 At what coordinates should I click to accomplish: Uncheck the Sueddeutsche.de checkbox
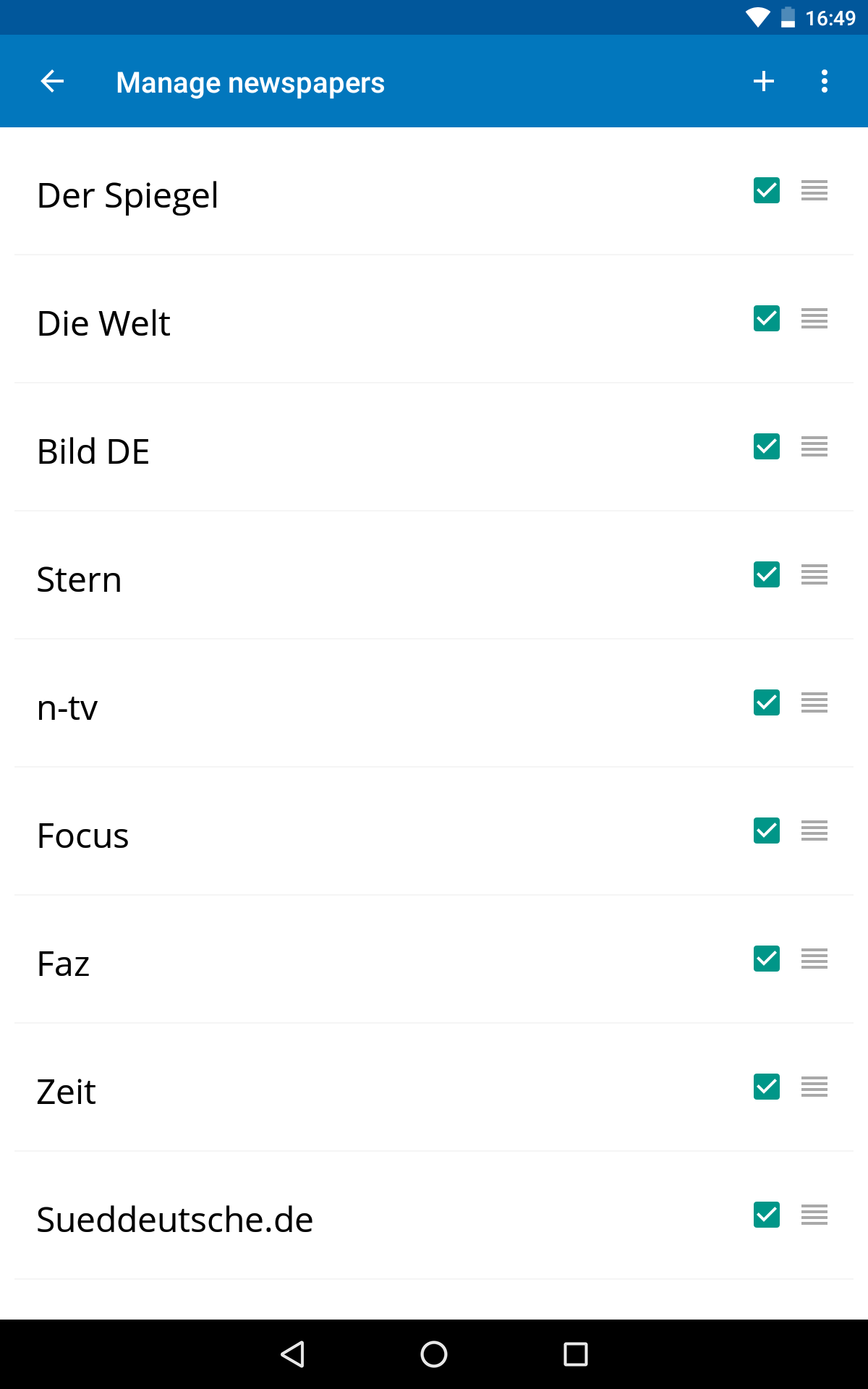pos(767,1215)
